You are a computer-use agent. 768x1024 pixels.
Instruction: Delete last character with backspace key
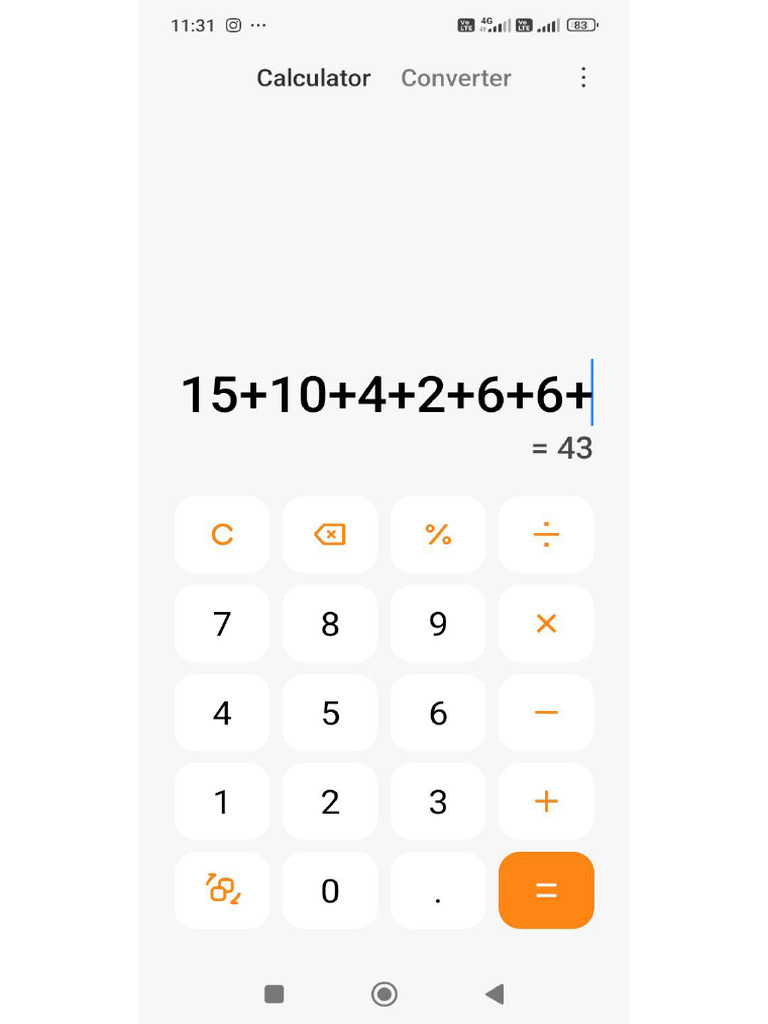[330, 534]
